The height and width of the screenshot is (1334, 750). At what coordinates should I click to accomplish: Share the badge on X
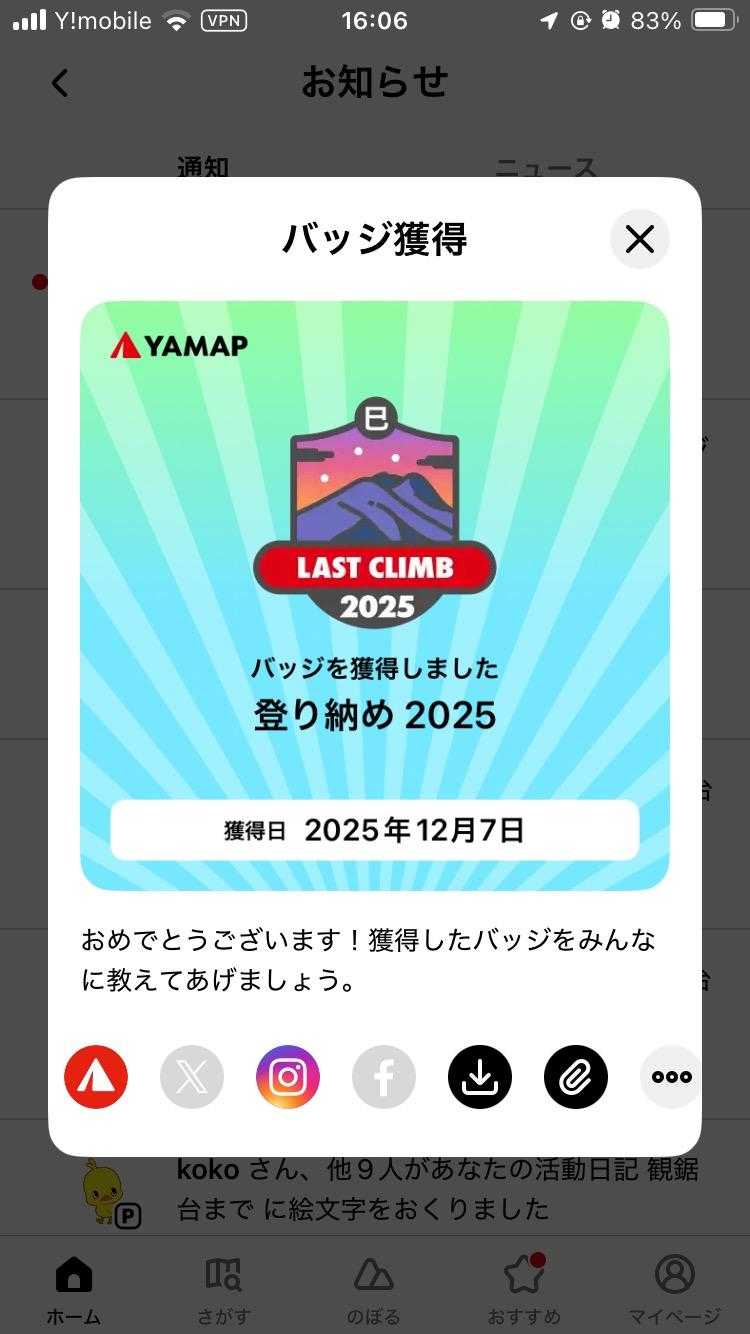pos(192,1077)
